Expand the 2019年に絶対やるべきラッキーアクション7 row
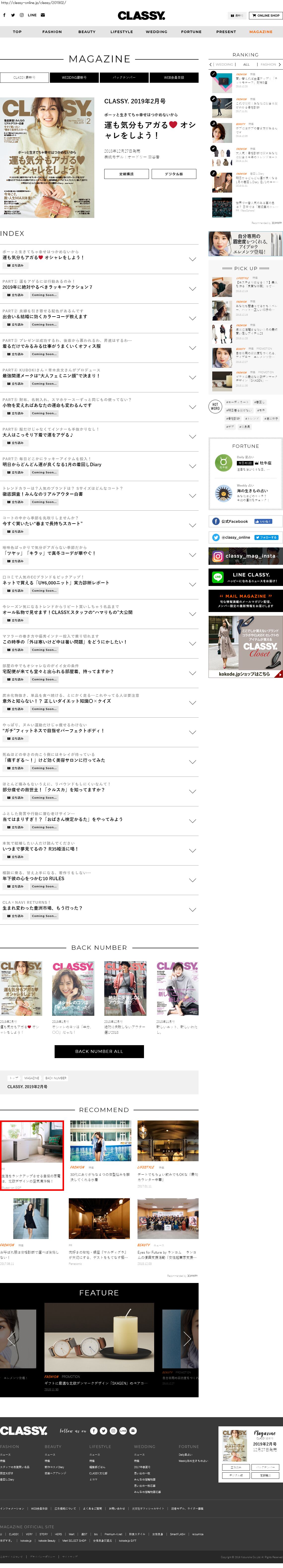 [192, 289]
